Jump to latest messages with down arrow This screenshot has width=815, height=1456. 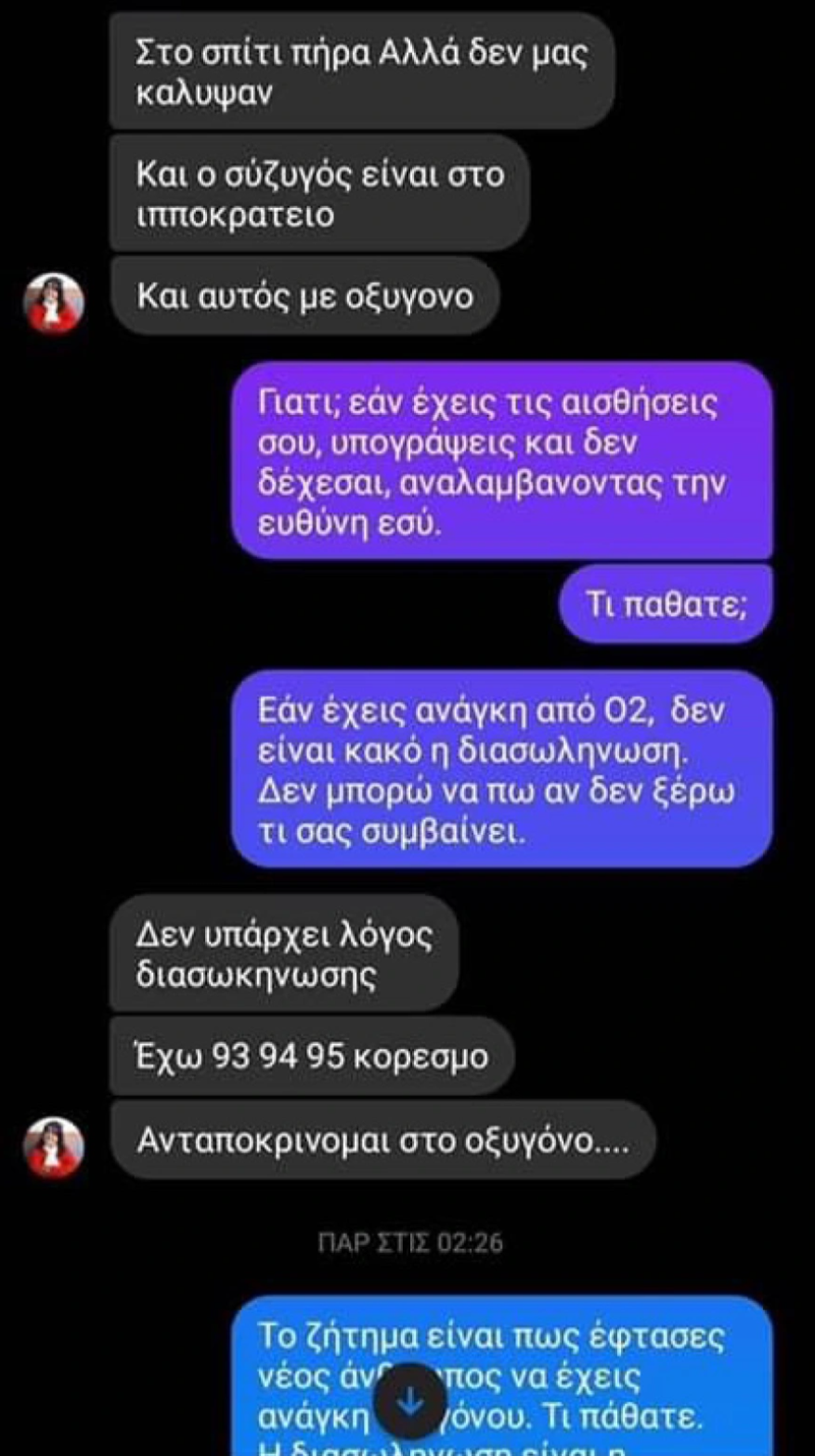[410, 1403]
